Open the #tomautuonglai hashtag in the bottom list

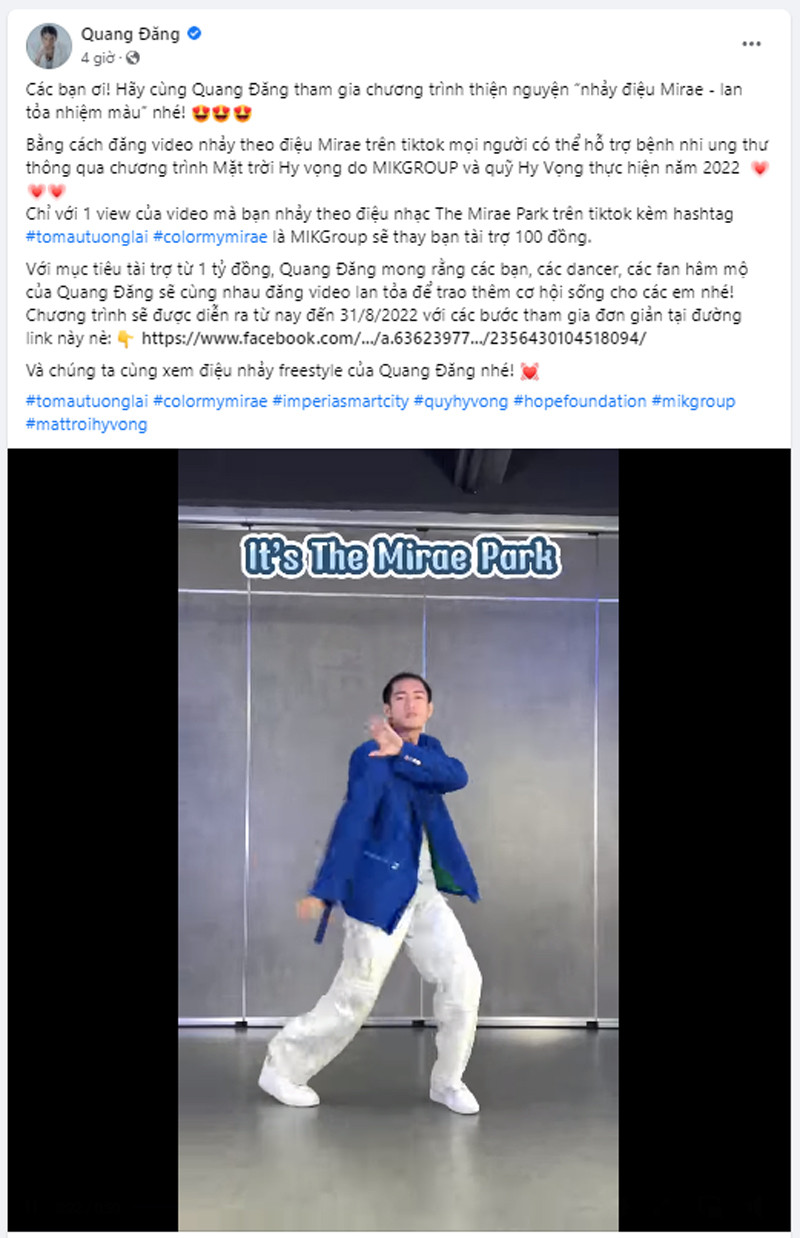tap(87, 401)
